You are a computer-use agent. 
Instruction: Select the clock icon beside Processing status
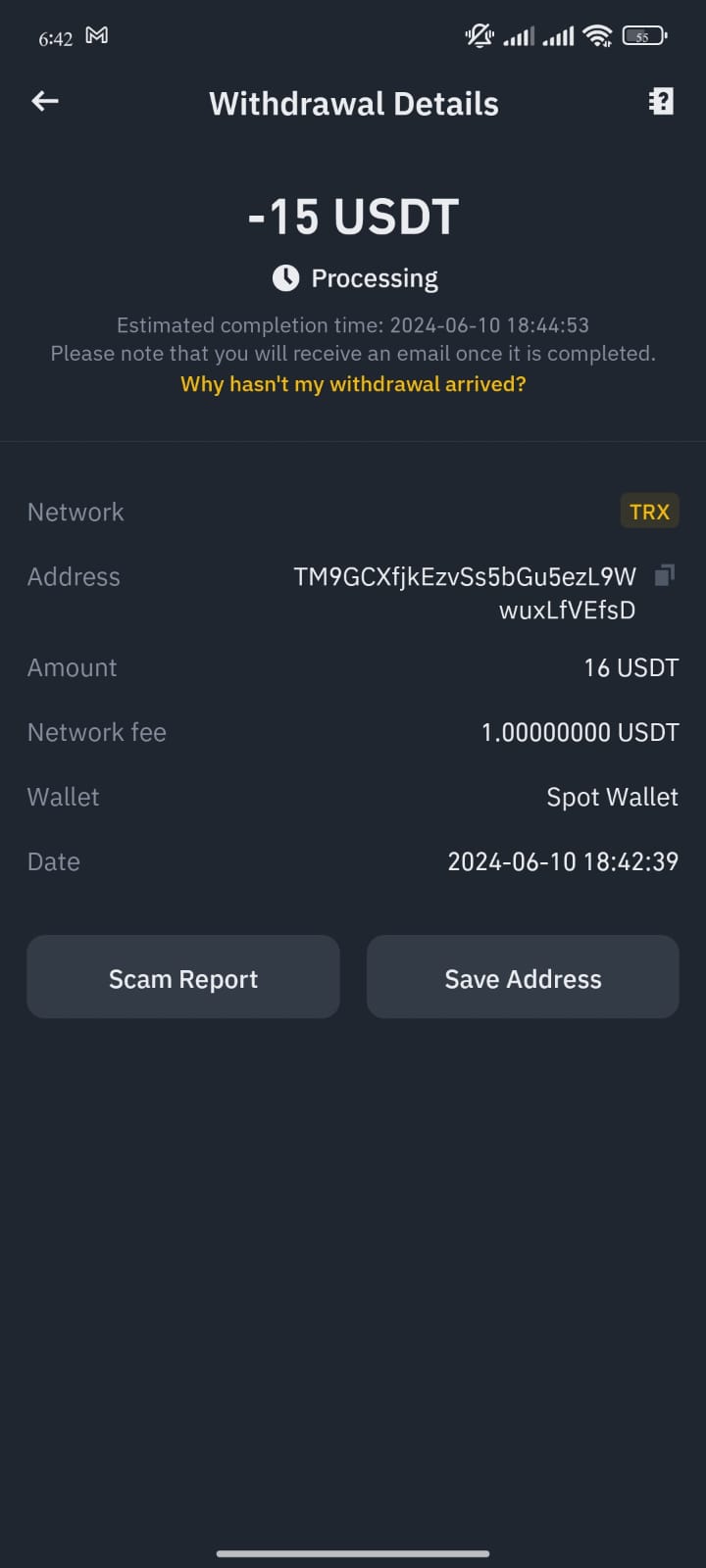(x=284, y=277)
